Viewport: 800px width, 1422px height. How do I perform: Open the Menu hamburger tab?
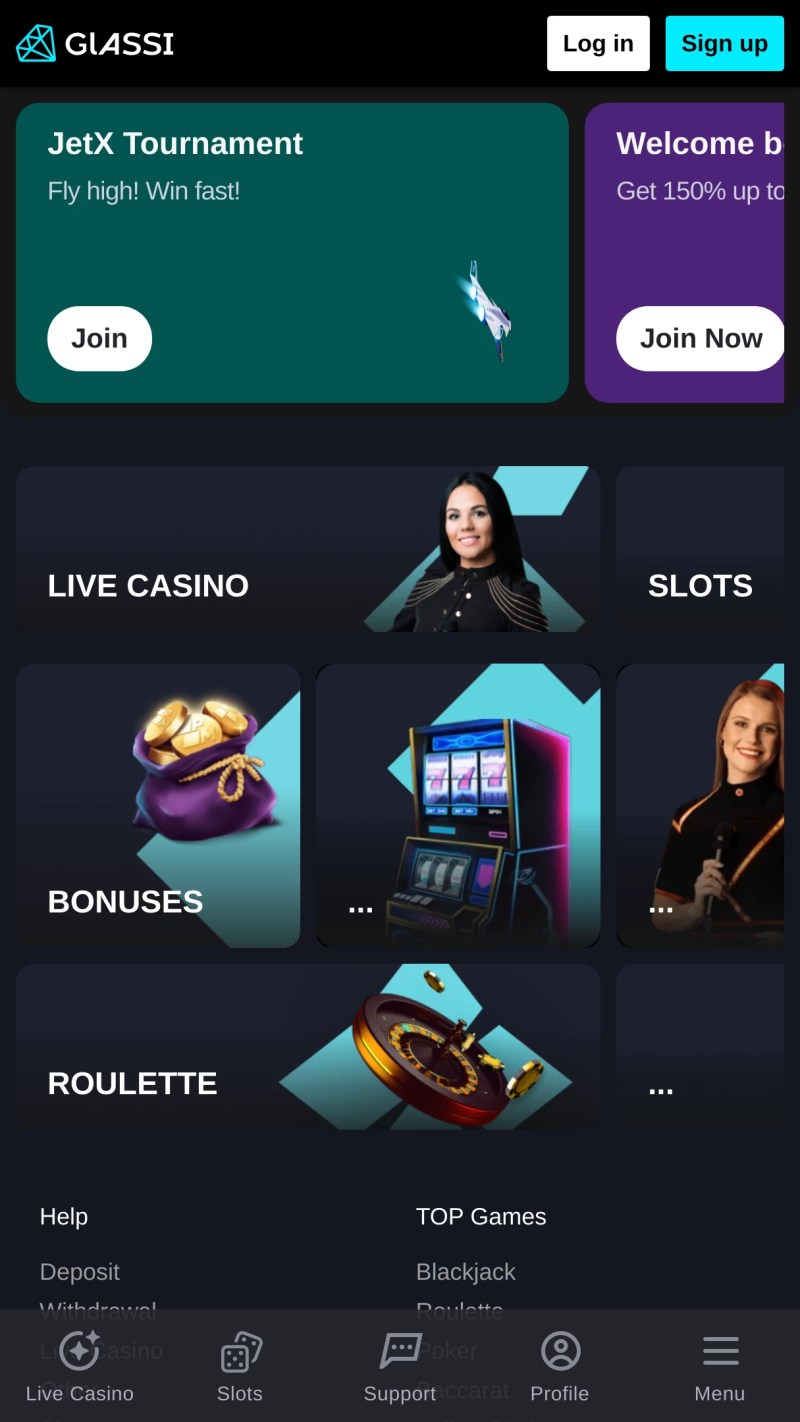[x=720, y=1366]
